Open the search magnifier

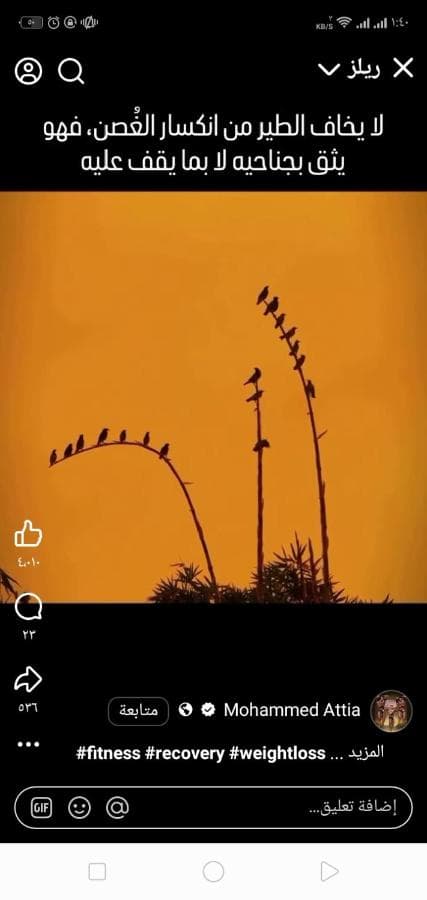[71, 72]
